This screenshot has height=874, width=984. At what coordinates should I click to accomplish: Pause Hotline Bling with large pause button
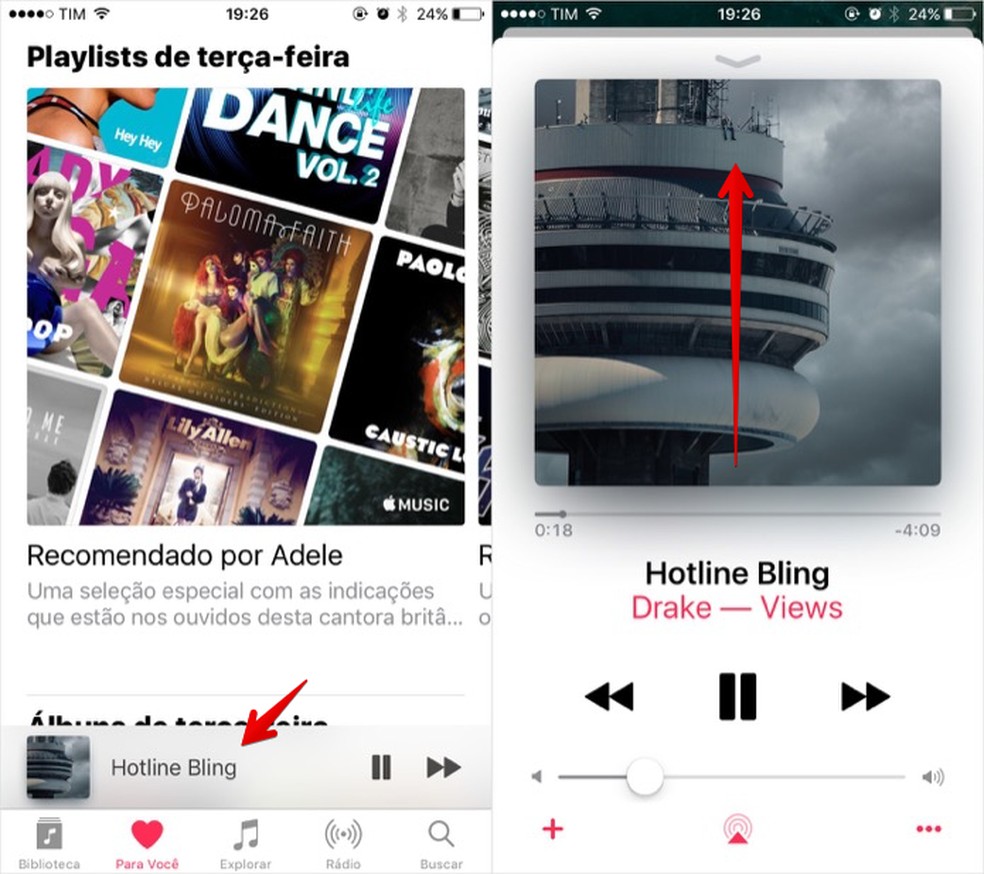coord(738,696)
